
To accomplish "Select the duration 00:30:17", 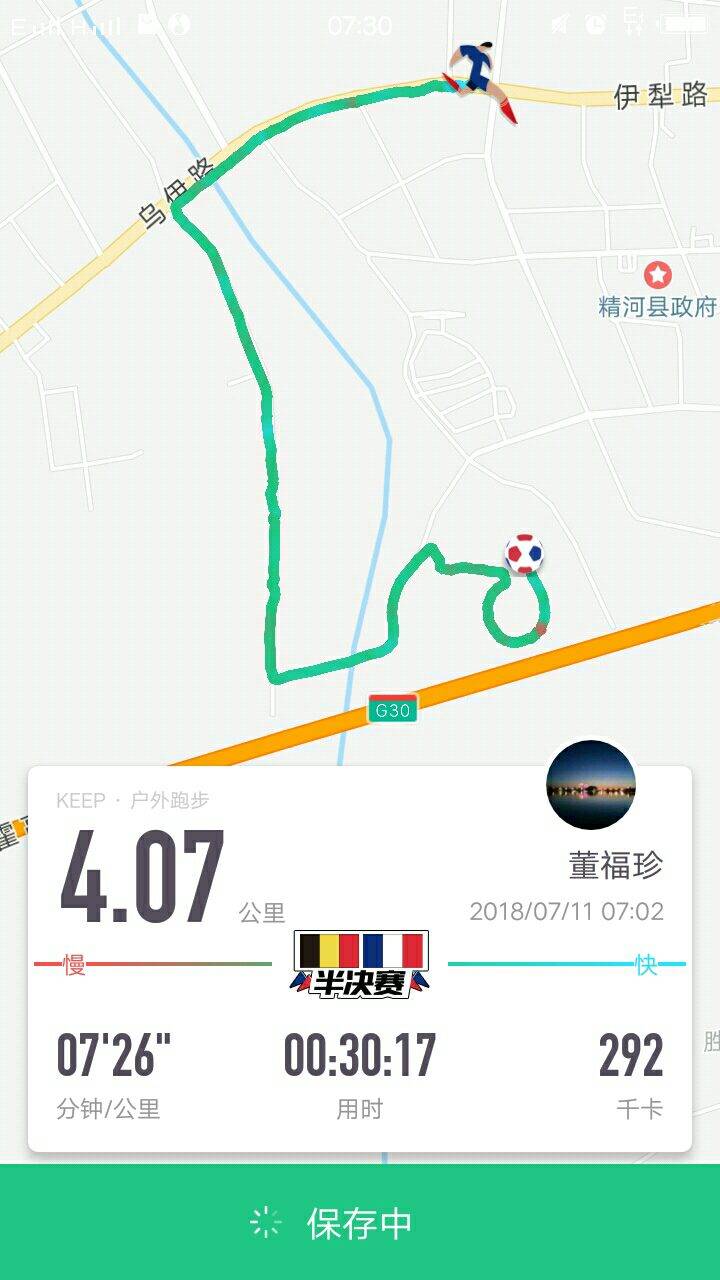I will [x=358, y=1054].
